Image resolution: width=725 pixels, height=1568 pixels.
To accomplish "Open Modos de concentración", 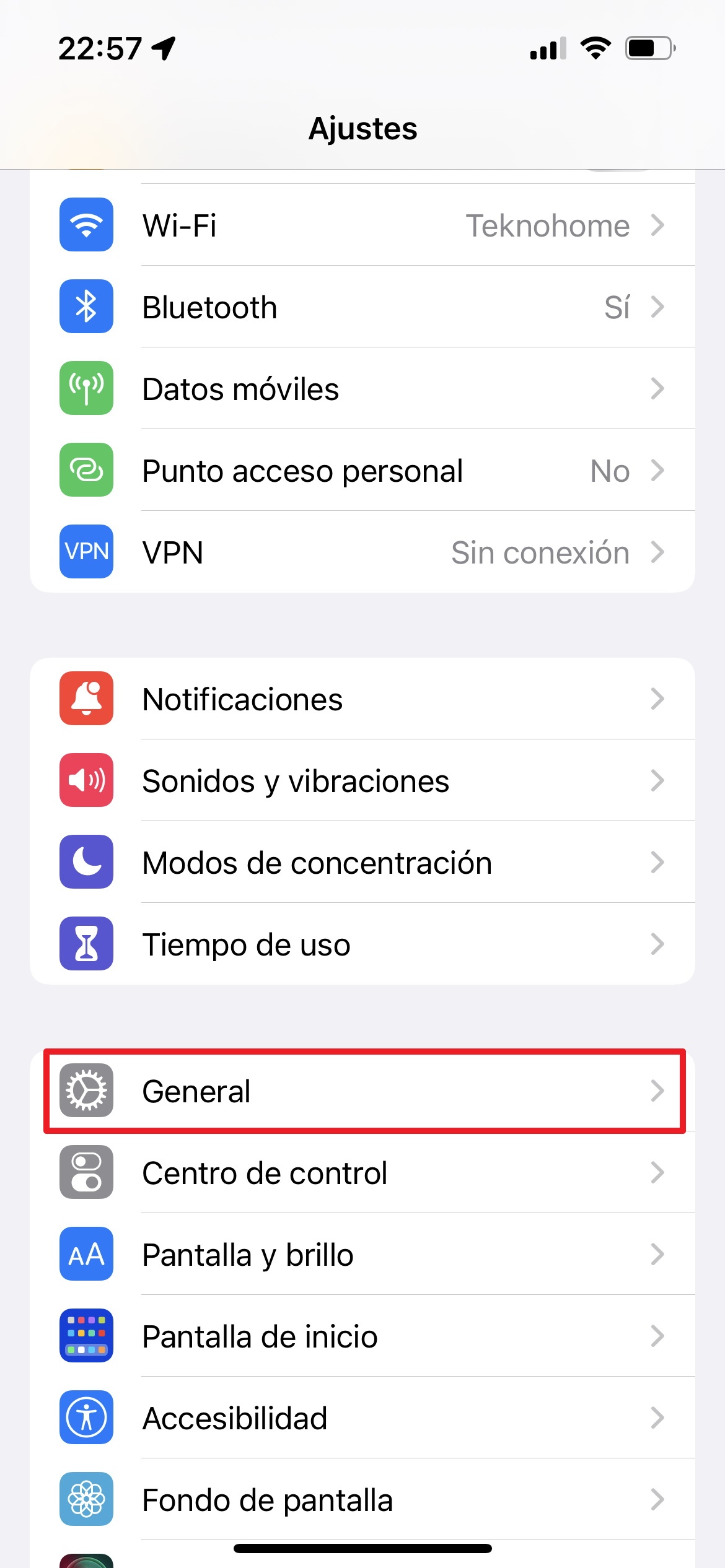I will (362, 862).
